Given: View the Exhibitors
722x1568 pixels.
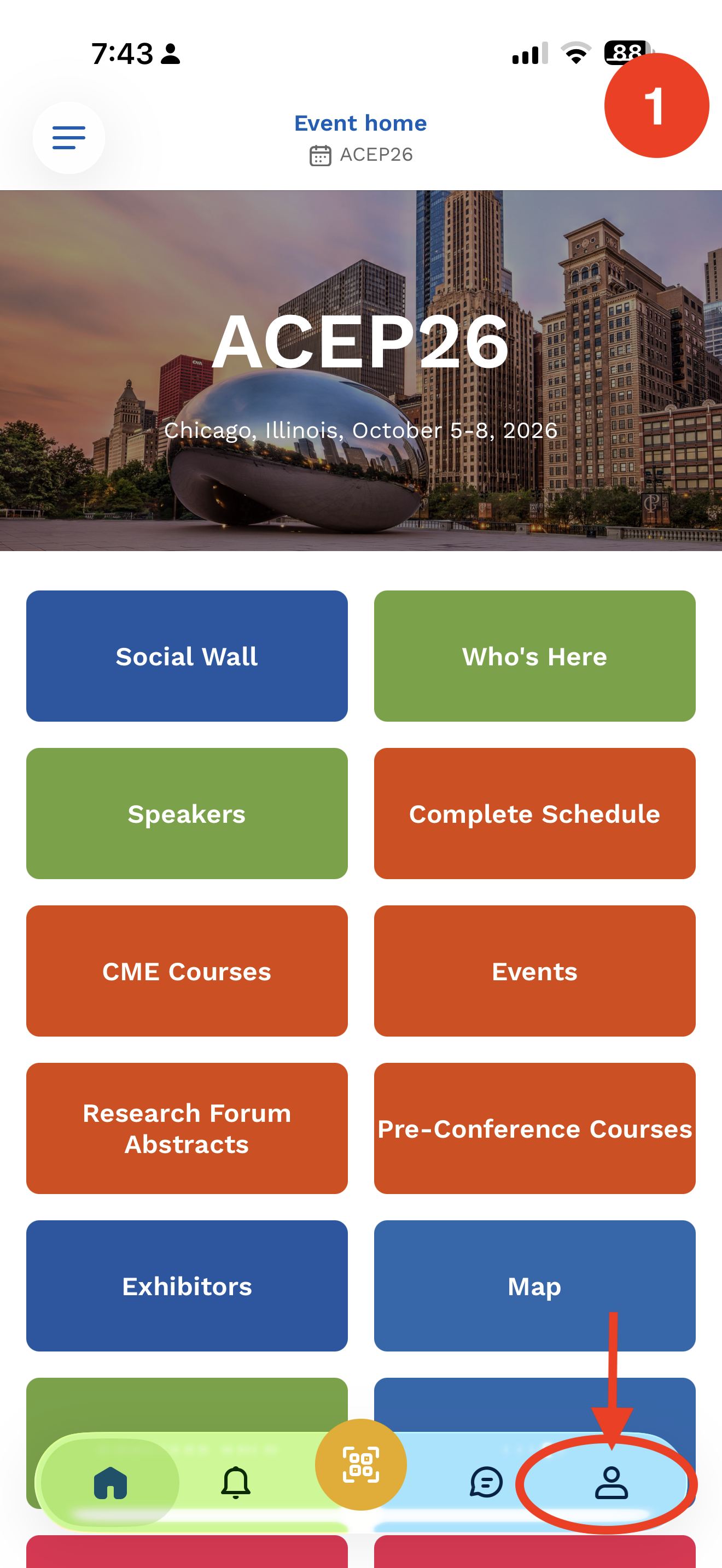Looking at the screenshot, I should [x=187, y=1285].
